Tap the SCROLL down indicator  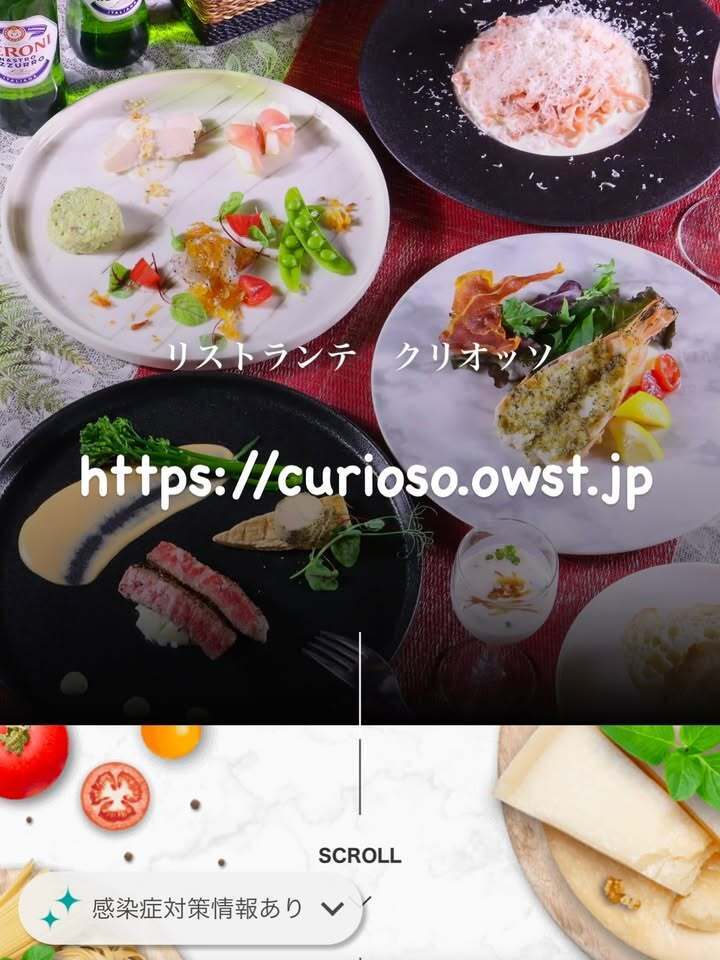coord(360,856)
